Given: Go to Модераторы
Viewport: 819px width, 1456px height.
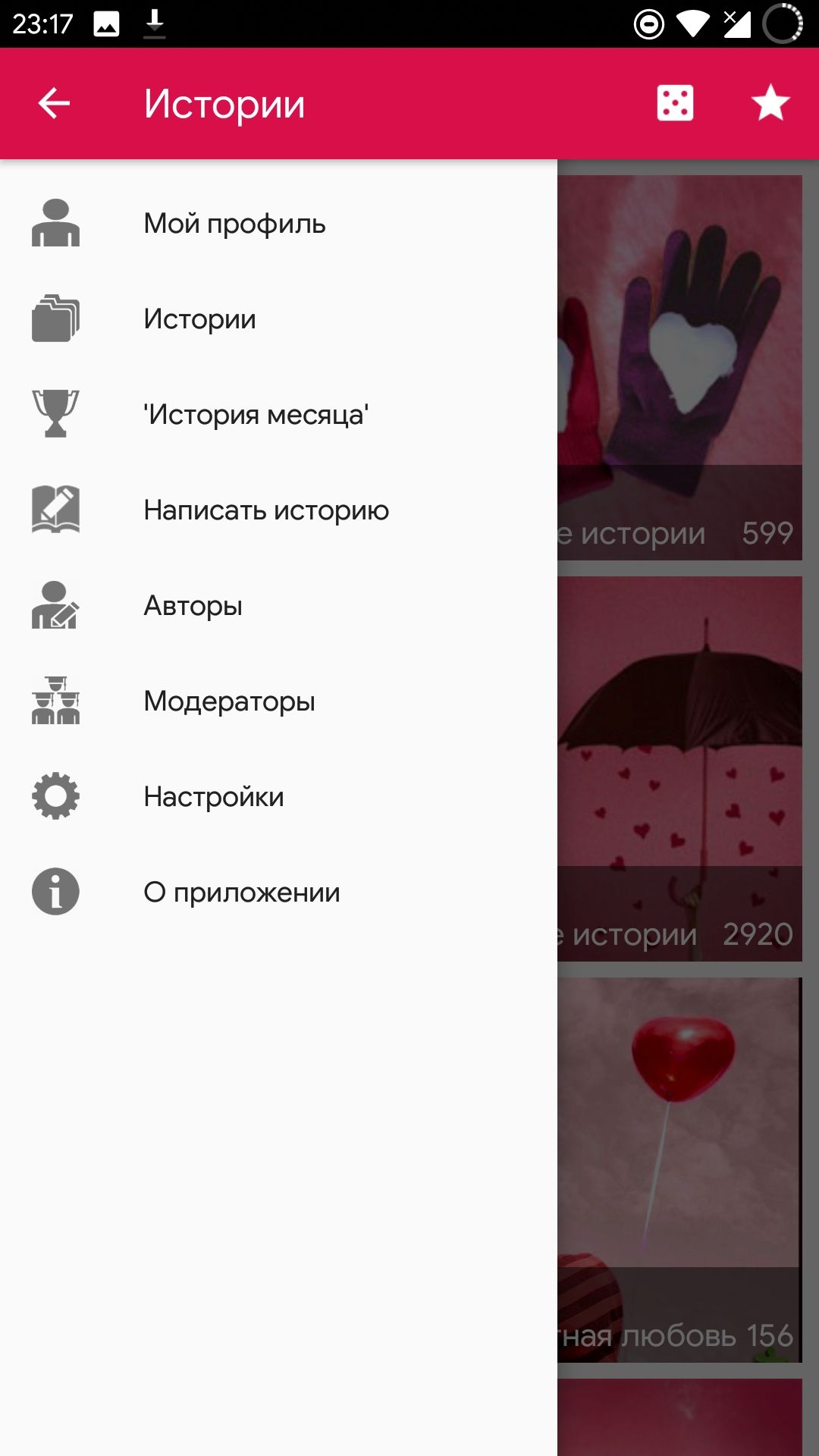Looking at the screenshot, I should point(229,701).
